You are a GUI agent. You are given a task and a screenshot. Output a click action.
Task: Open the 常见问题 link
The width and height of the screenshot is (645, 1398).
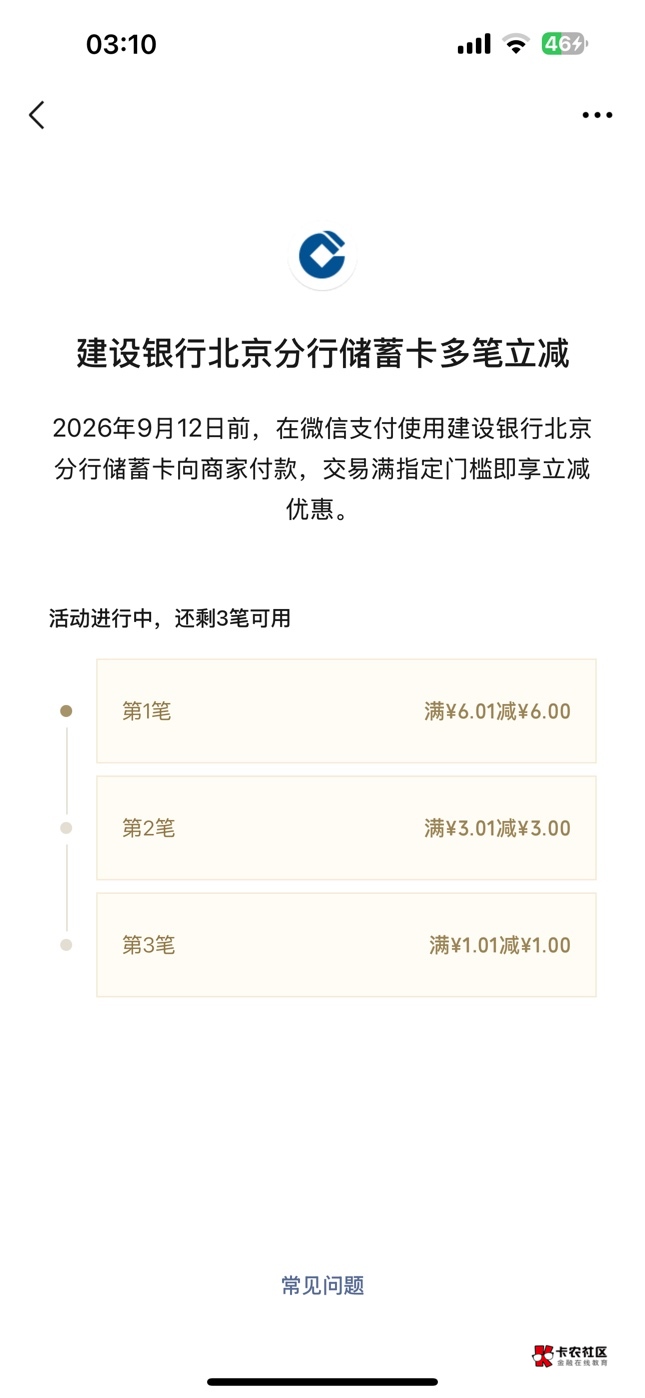tap(322, 1285)
